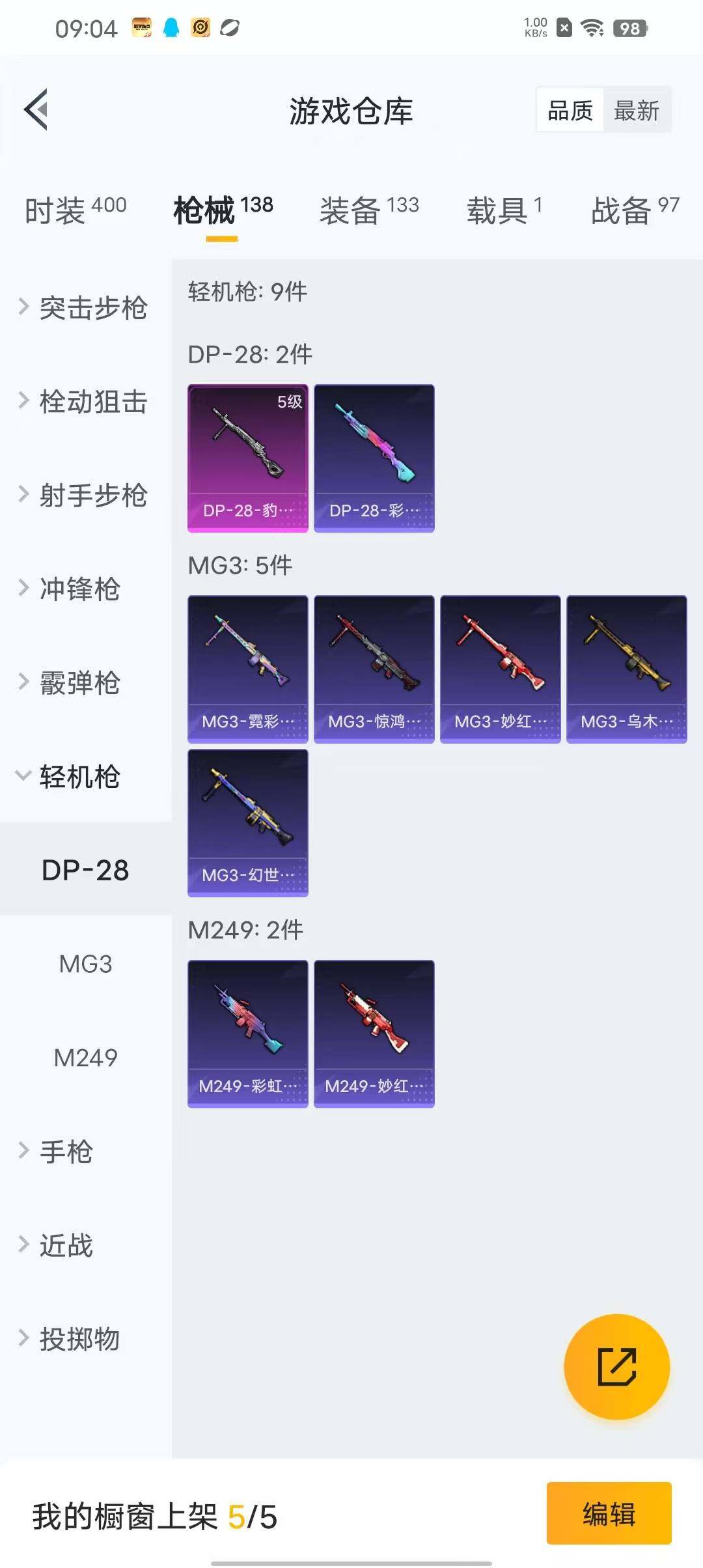The width and height of the screenshot is (703, 1568).
Task: Expand the 手枪 category
Action: [65, 1151]
